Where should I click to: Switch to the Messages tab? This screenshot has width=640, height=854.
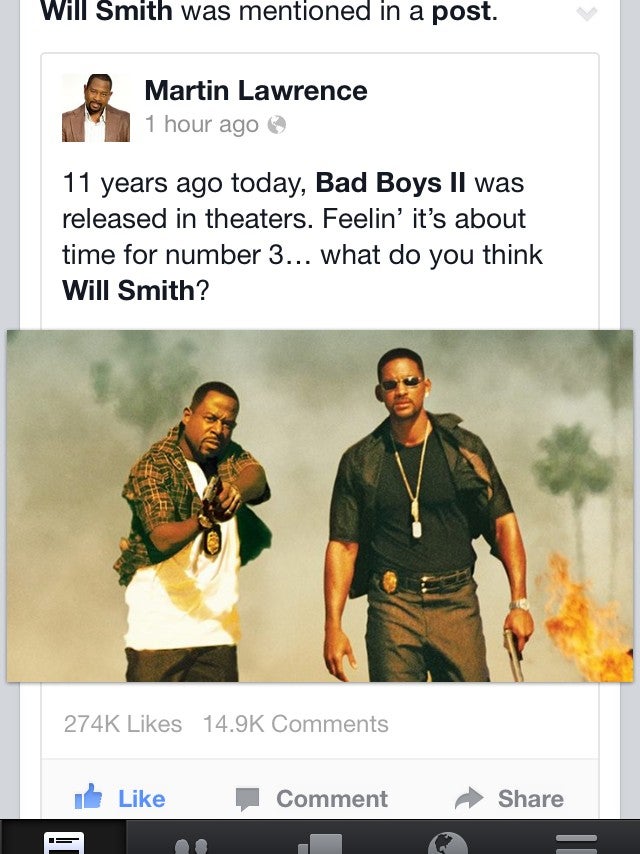click(x=319, y=840)
